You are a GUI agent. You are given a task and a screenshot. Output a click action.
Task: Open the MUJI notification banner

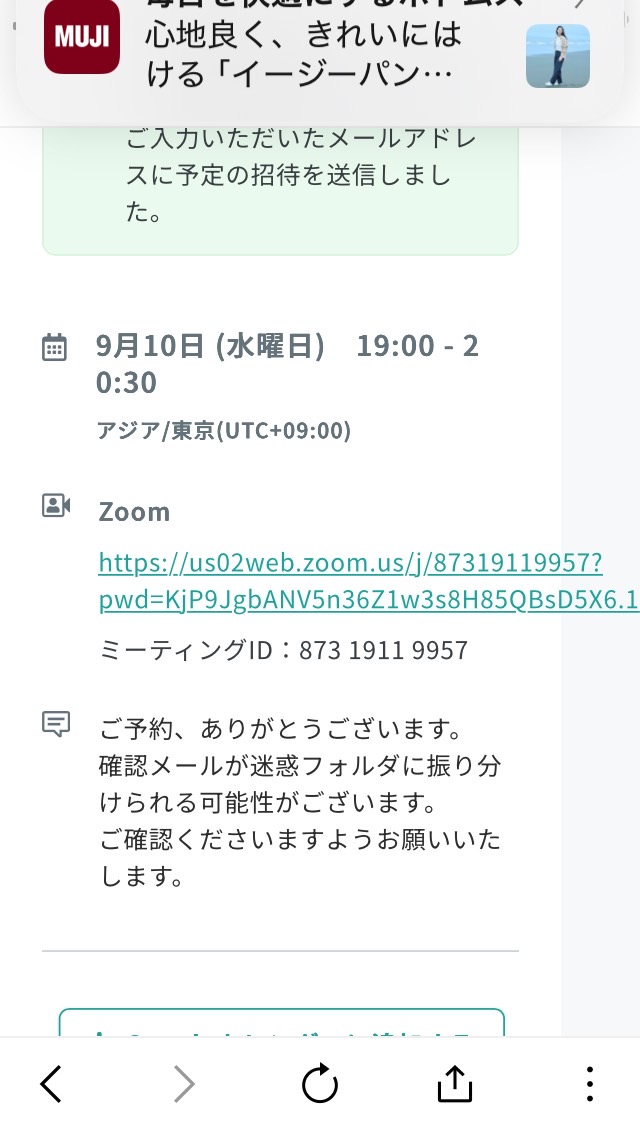click(319, 49)
